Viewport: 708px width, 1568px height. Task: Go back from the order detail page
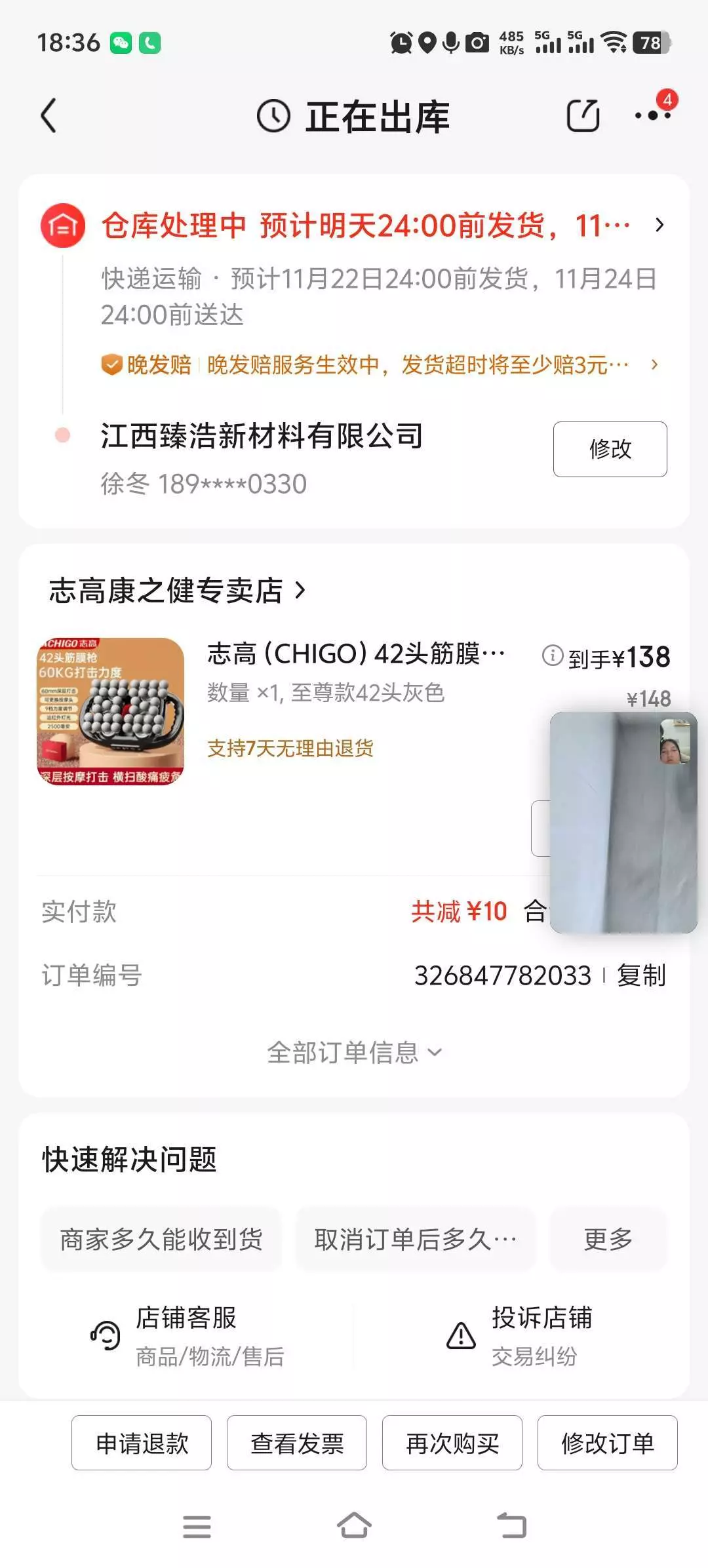(x=49, y=116)
